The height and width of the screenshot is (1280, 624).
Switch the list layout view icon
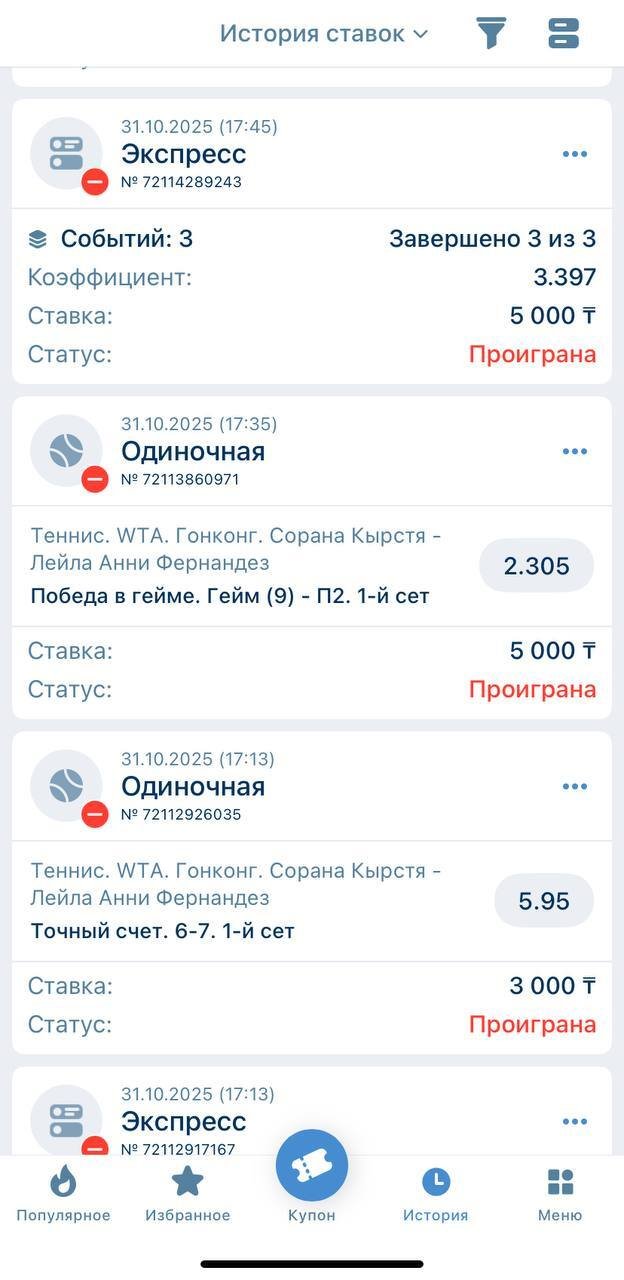coord(564,34)
